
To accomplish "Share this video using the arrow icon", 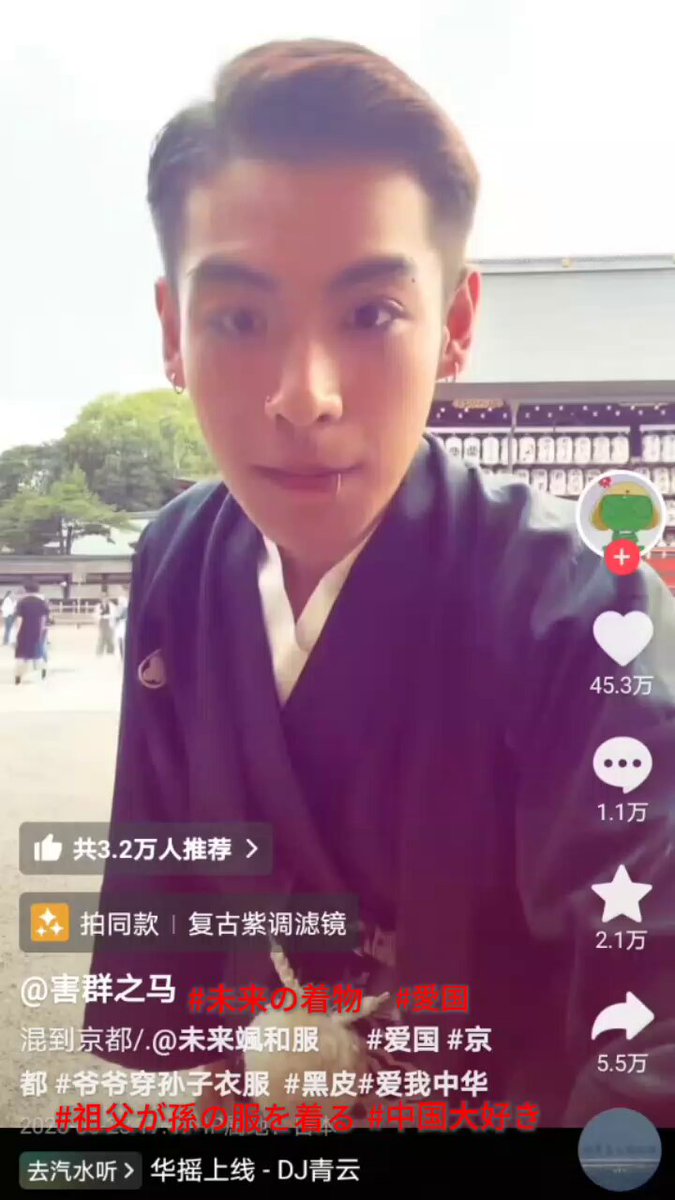I will 622,1018.
